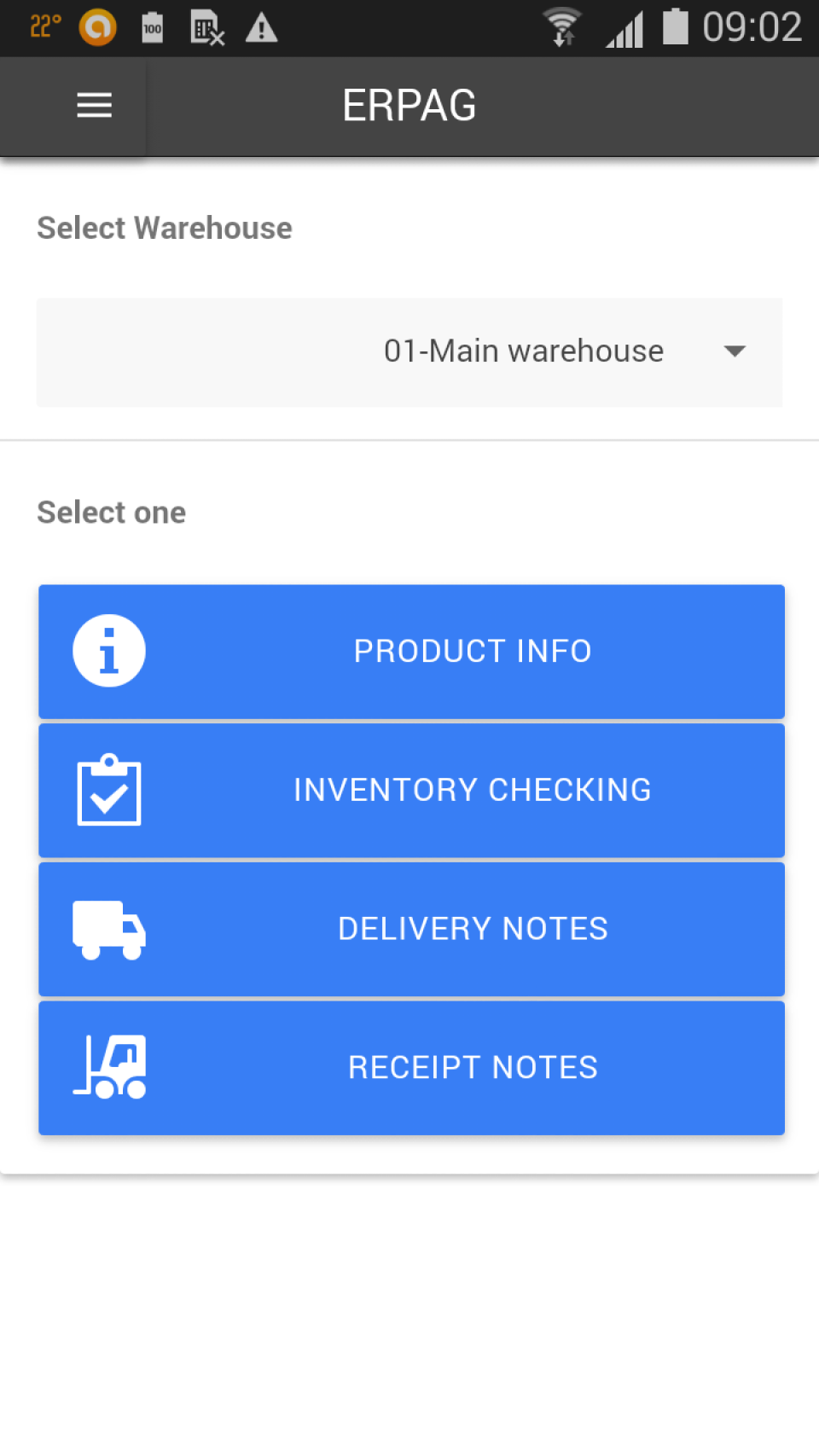Open Product Info
Viewport: 819px width, 1456px height.
[411, 652]
